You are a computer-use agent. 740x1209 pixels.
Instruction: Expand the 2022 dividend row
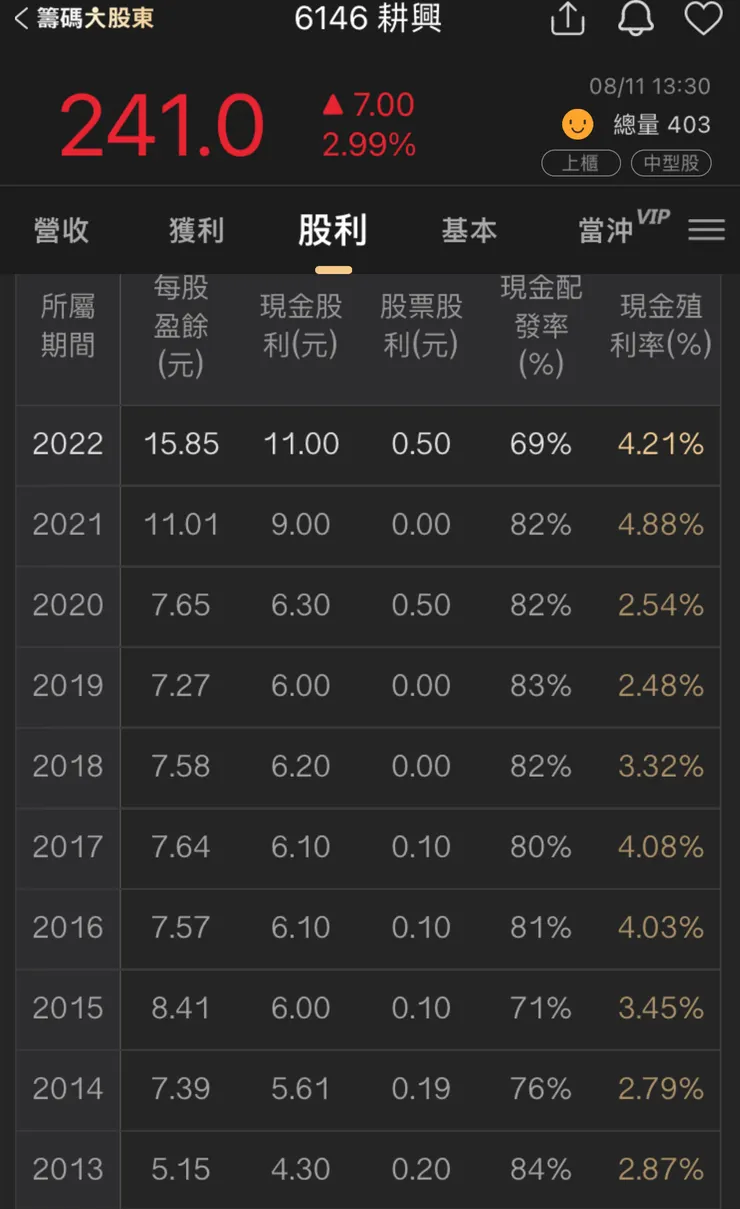click(370, 445)
